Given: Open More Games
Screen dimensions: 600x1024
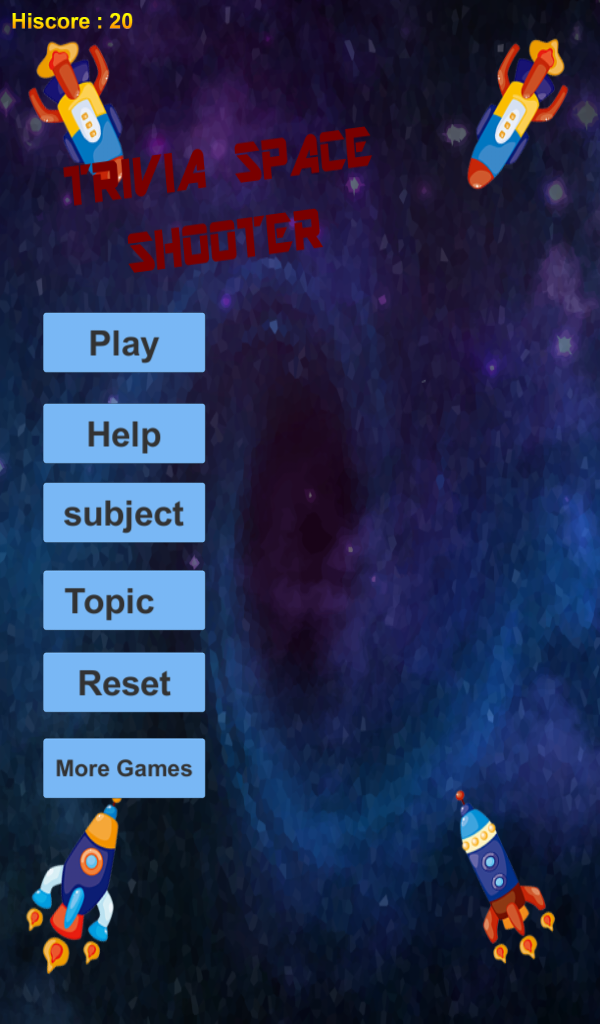Looking at the screenshot, I should tap(124, 768).
